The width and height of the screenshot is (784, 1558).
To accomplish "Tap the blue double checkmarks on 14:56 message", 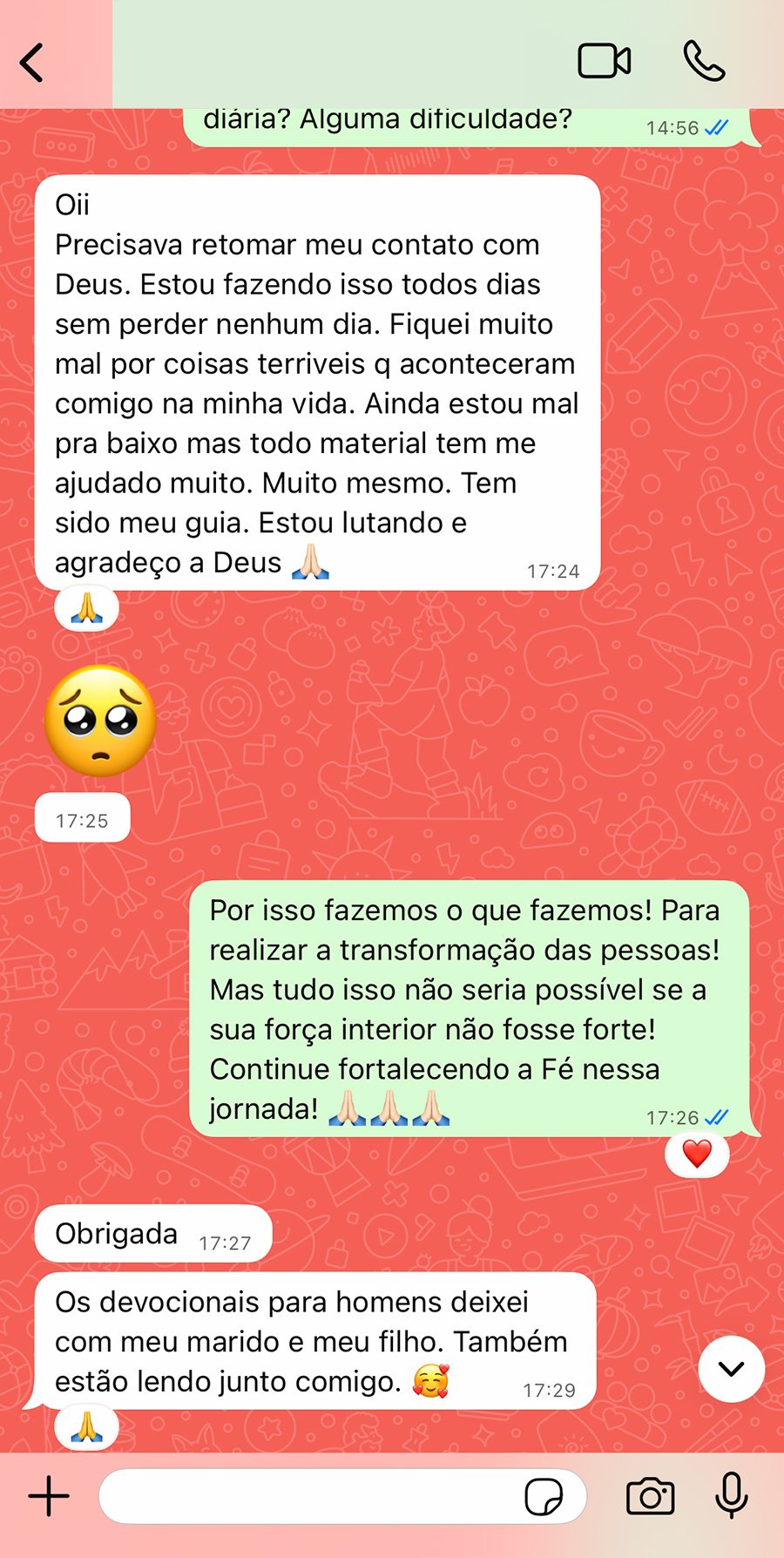I will point(716,127).
